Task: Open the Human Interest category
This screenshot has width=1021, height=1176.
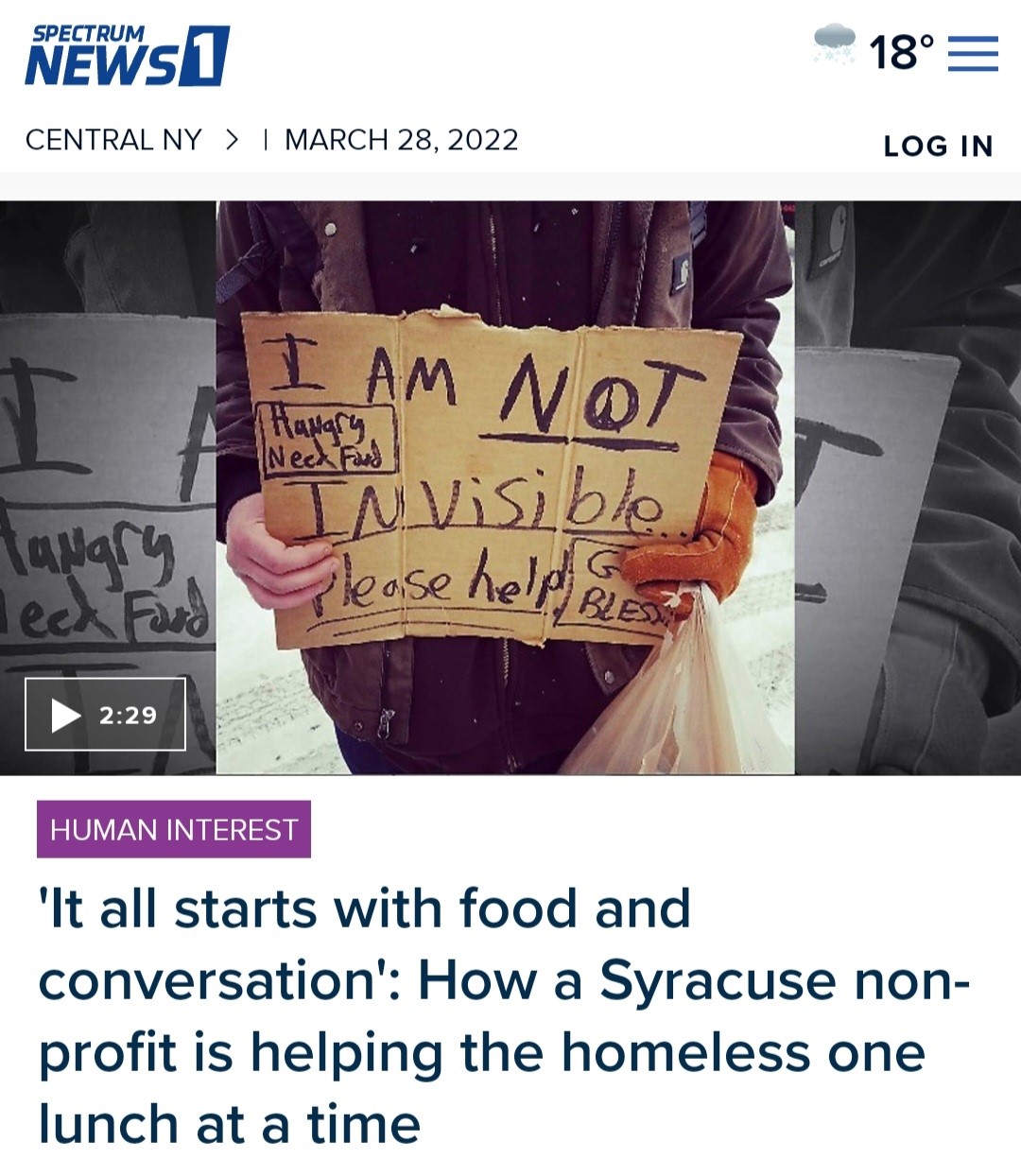Action: 174,829
